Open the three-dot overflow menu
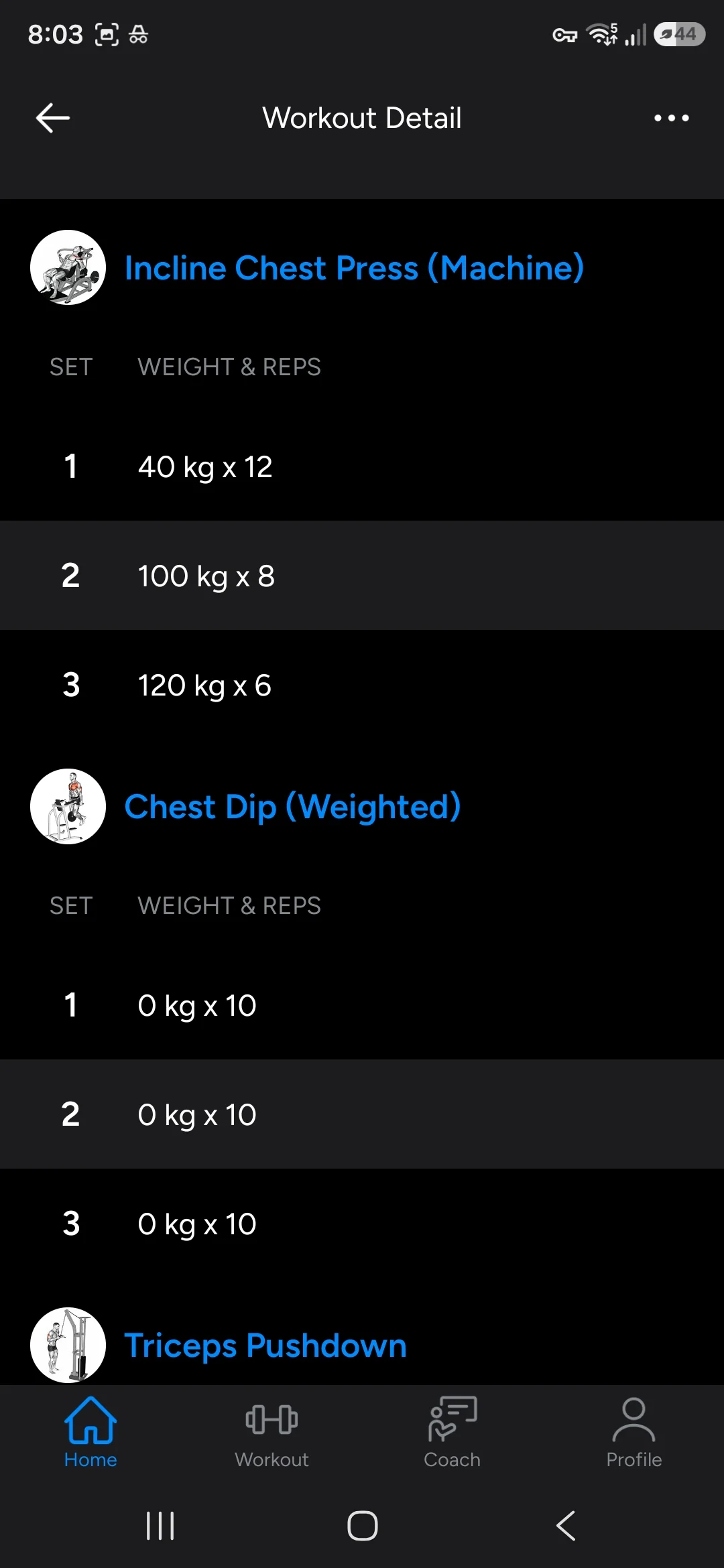The height and width of the screenshot is (1568, 724). click(671, 118)
